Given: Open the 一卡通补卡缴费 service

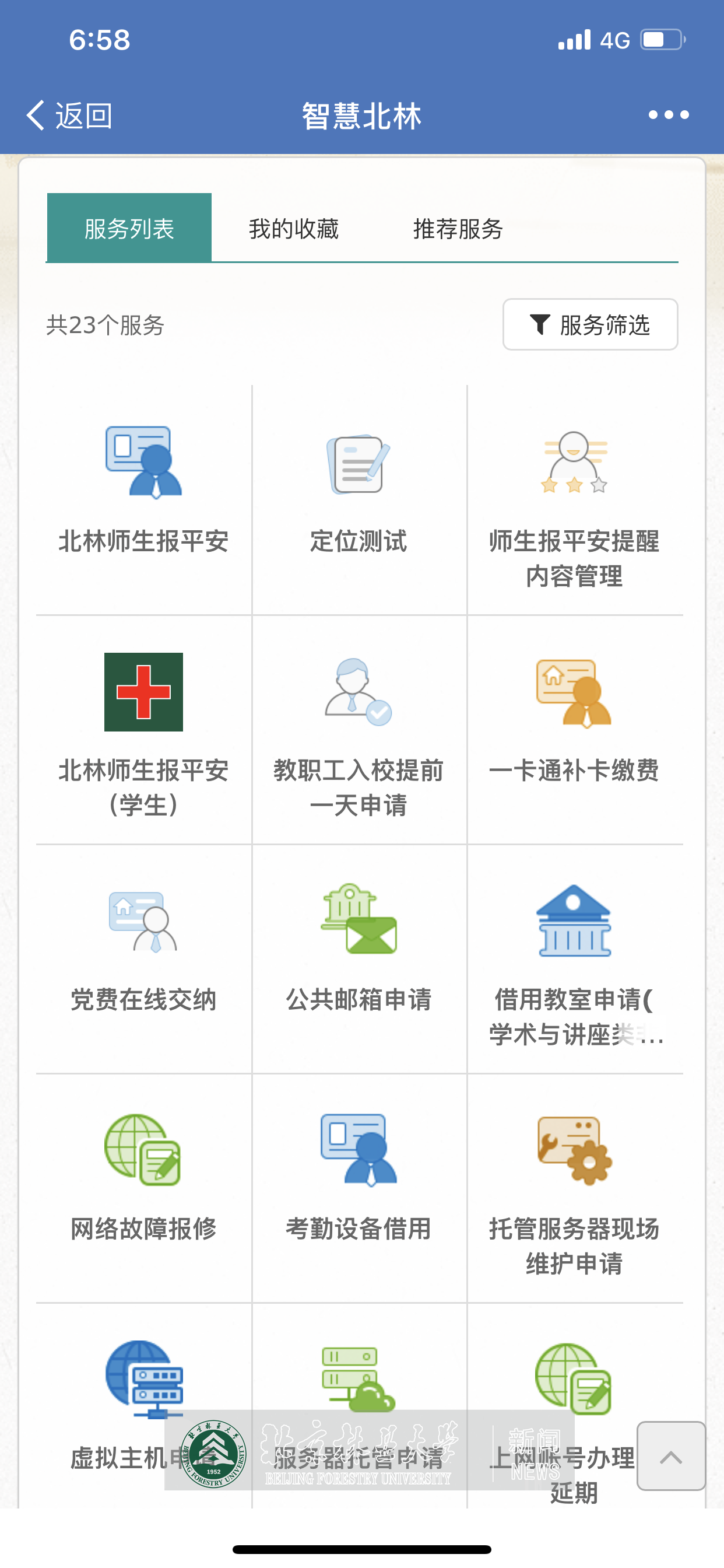Looking at the screenshot, I should click(x=574, y=718).
